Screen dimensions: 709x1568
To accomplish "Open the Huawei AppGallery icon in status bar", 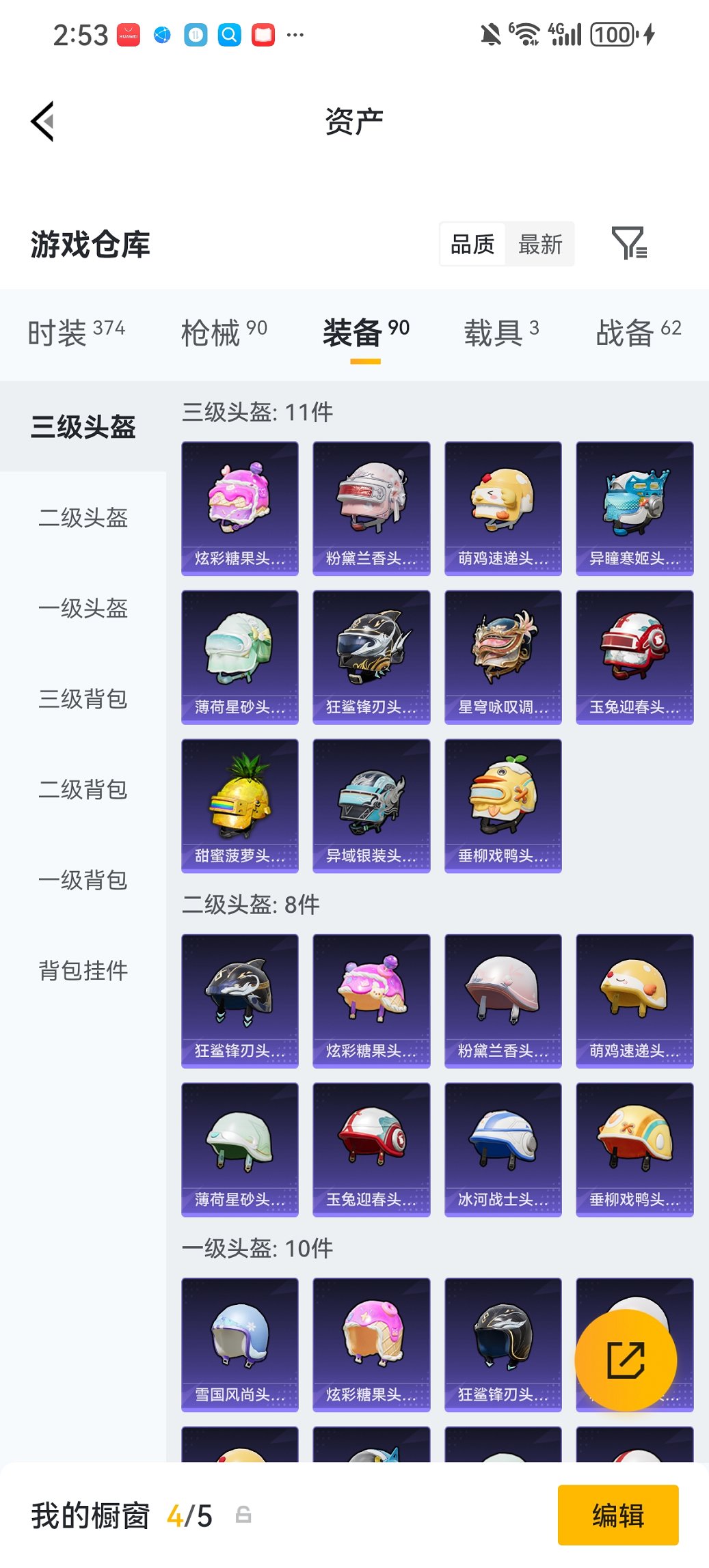I will 129,34.
